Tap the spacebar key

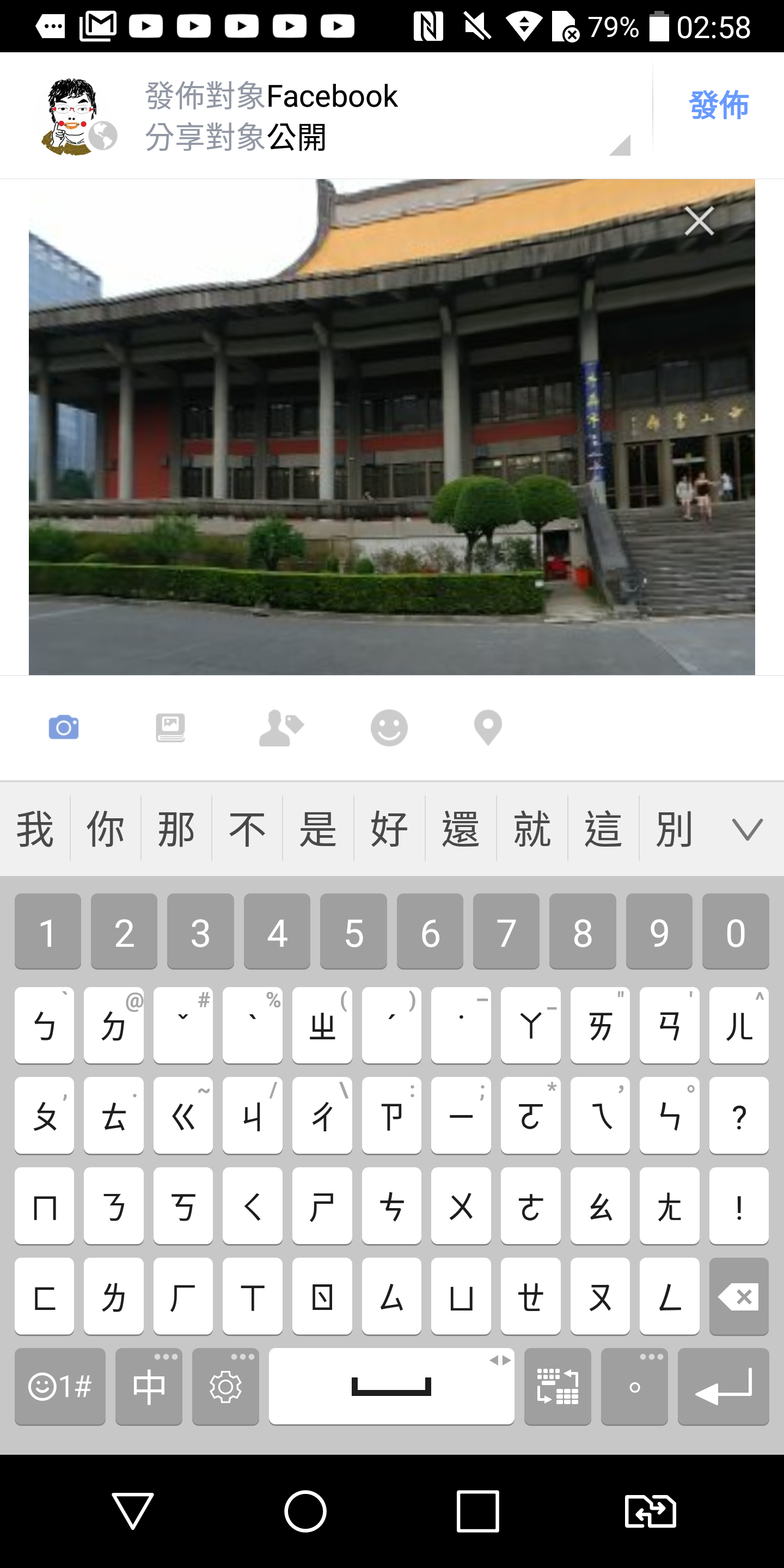tap(391, 1387)
